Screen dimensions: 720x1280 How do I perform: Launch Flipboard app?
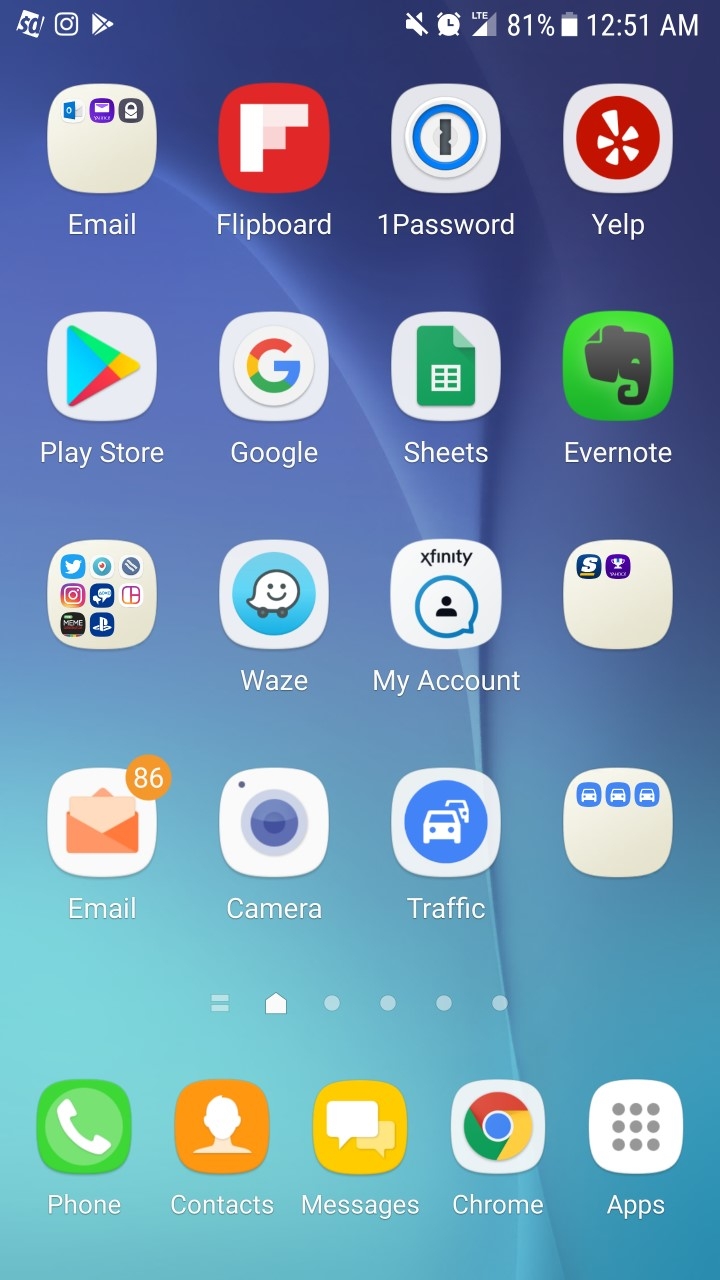point(274,138)
